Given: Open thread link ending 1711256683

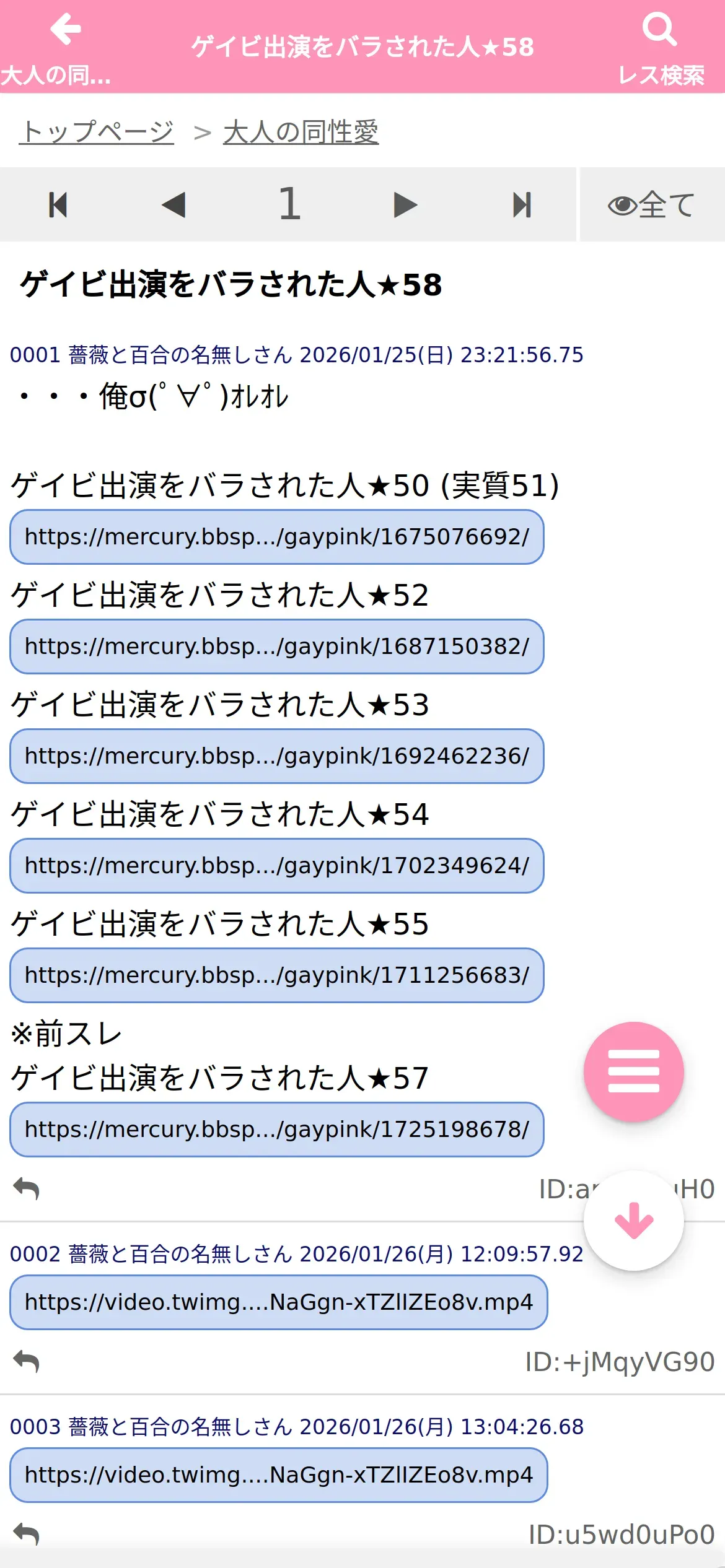Looking at the screenshot, I should tap(277, 975).
